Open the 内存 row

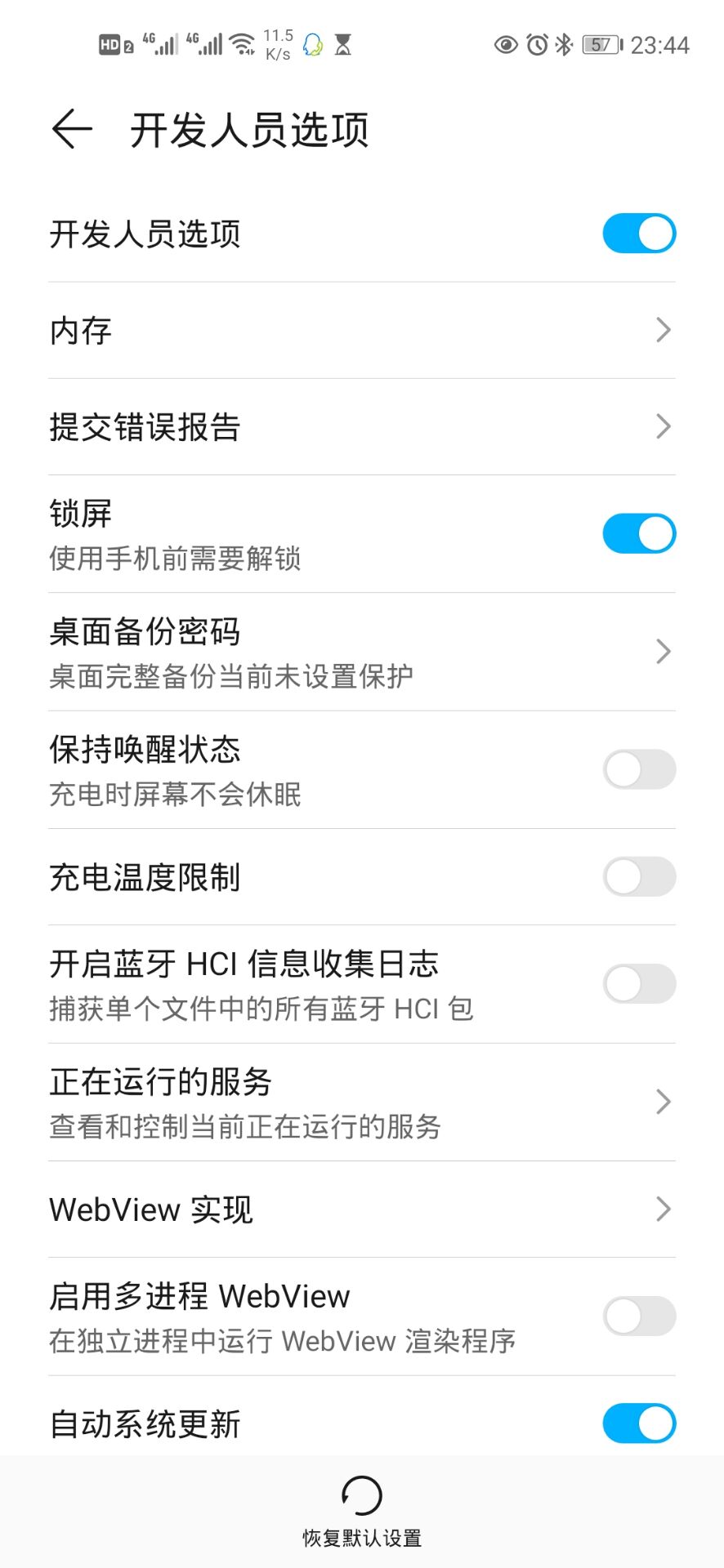tap(361, 331)
